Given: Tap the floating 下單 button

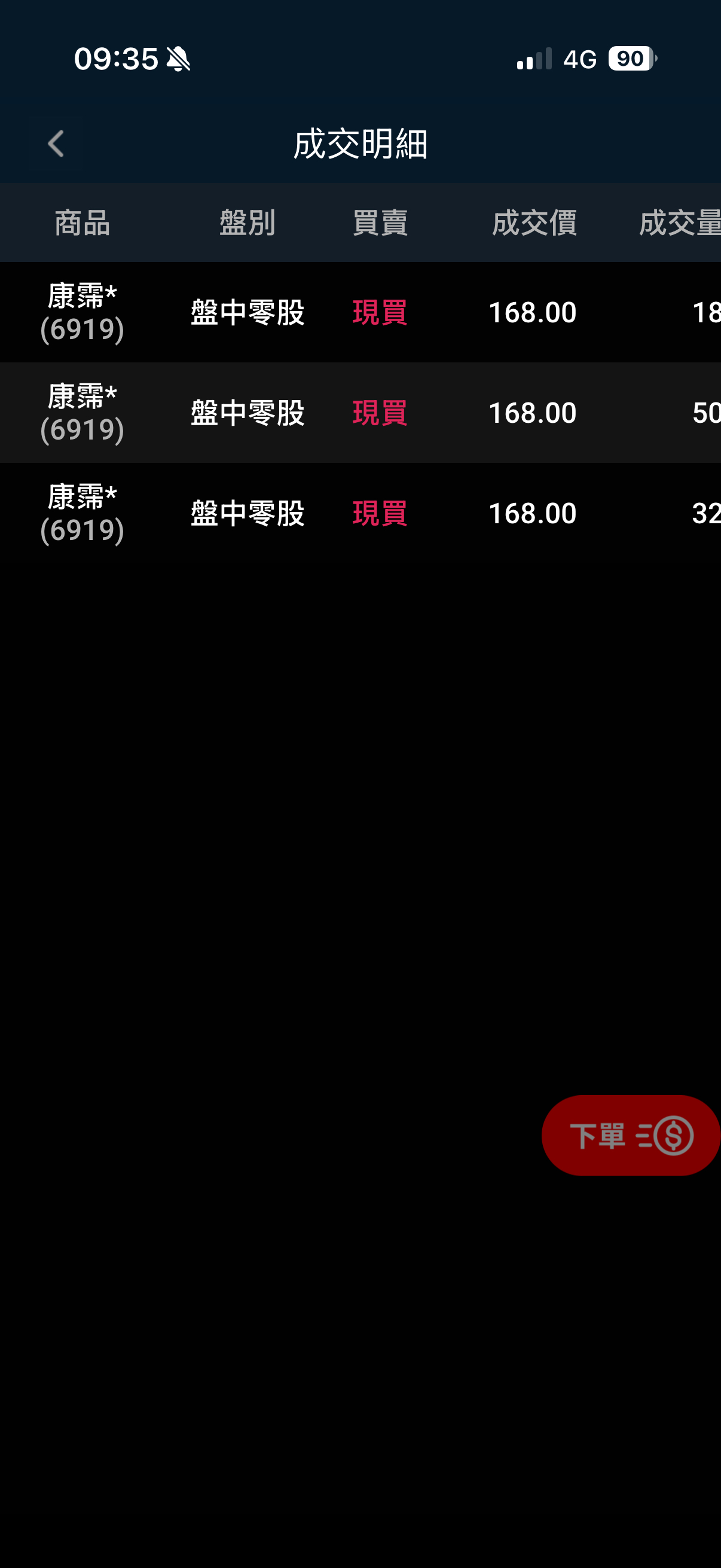Looking at the screenshot, I should pos(631,1135).
